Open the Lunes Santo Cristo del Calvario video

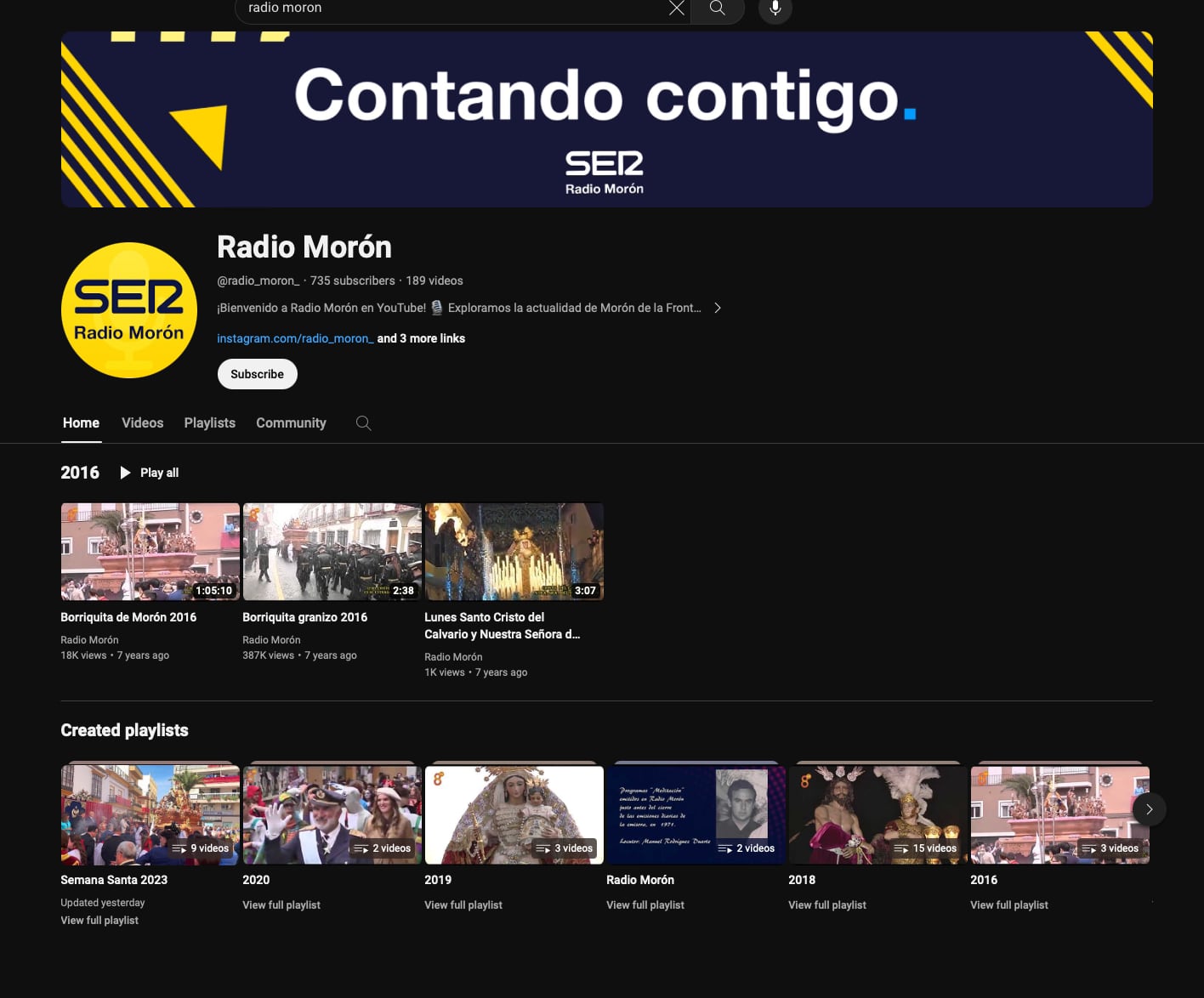tap(514, 552)
